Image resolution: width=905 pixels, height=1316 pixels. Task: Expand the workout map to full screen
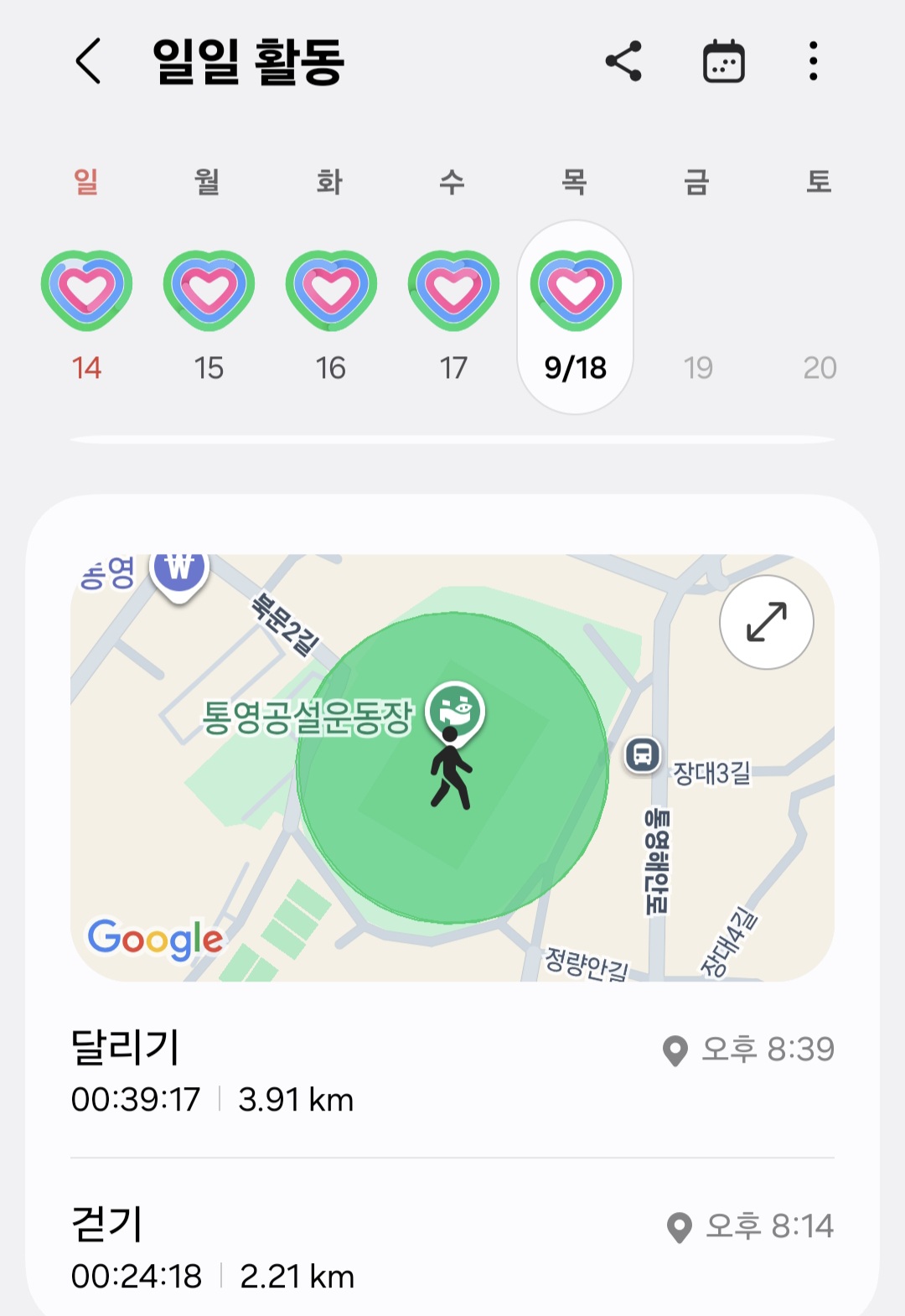point(766,622)
